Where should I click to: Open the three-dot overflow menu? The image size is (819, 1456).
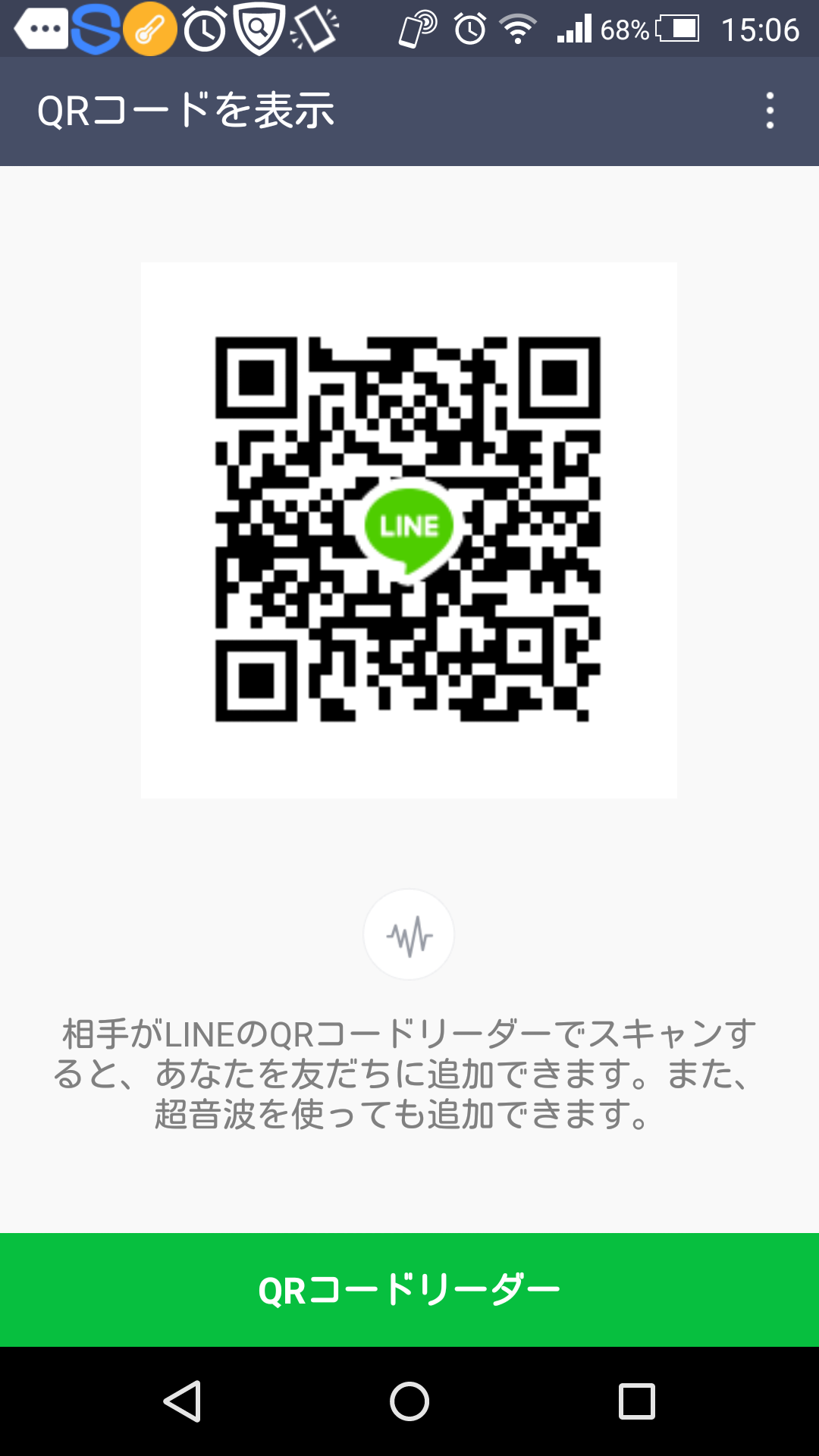770,111
